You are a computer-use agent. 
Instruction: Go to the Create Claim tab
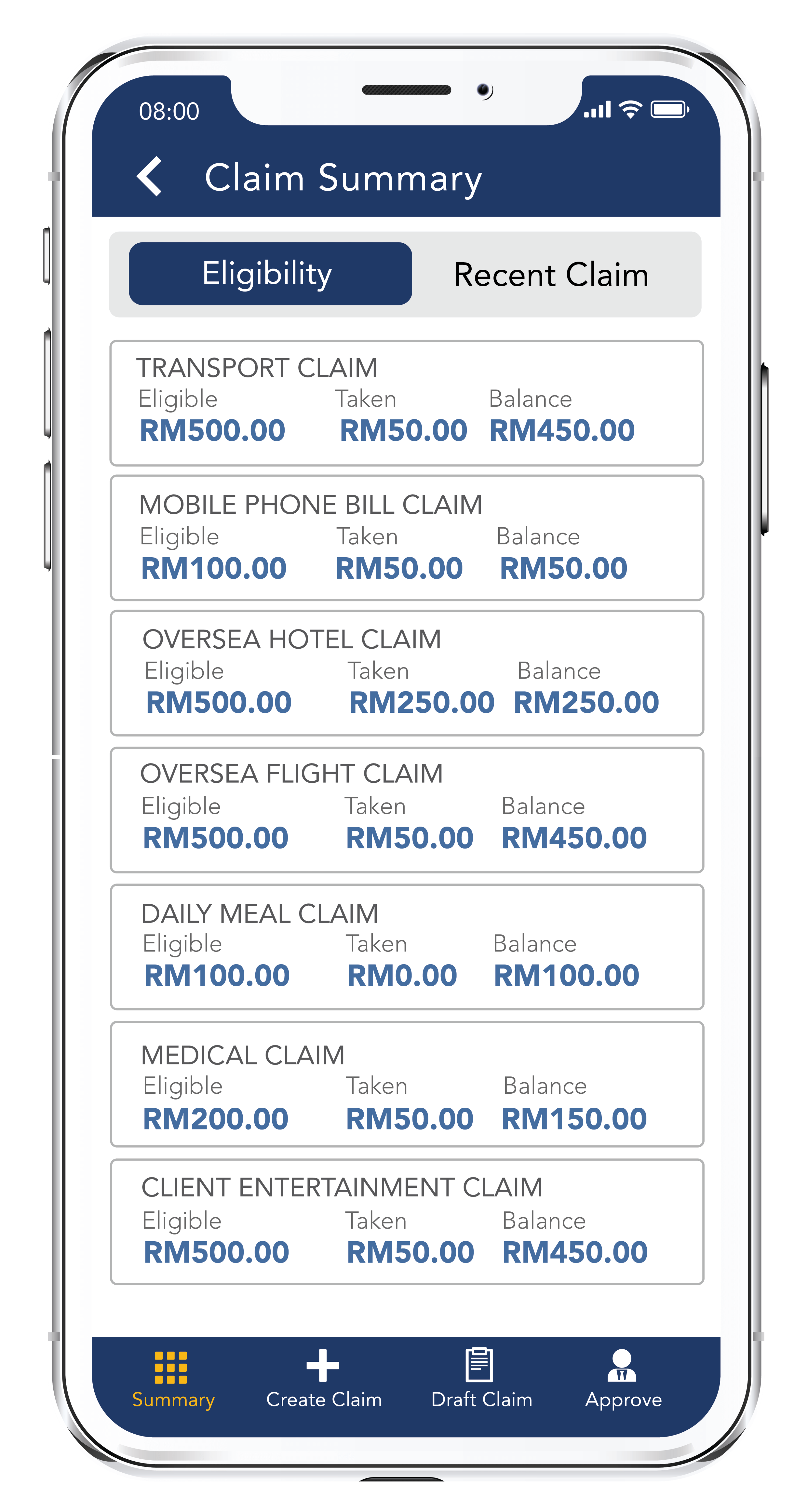point(323,1379)
